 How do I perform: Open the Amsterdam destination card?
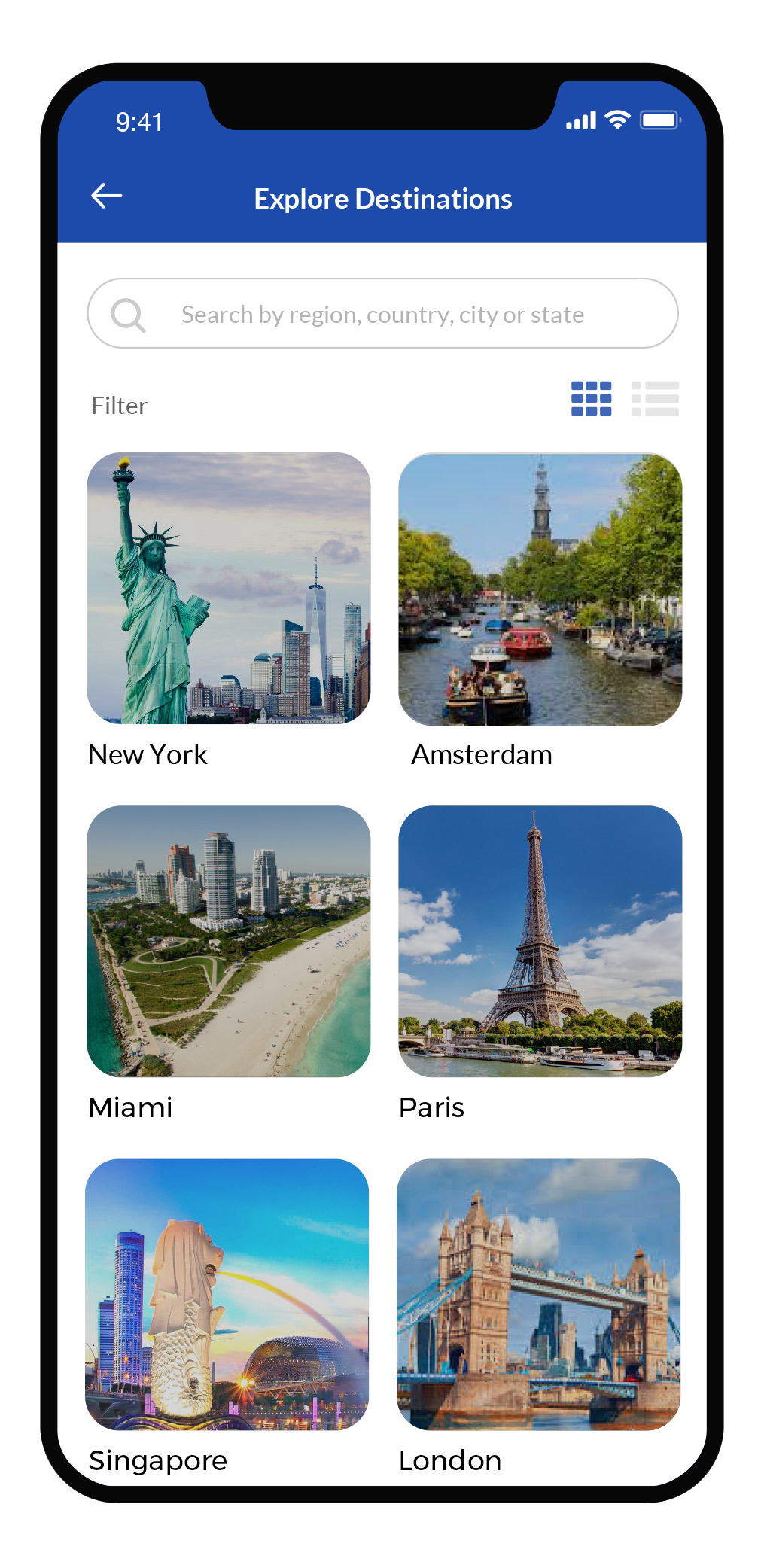click(x=540, y=589)
